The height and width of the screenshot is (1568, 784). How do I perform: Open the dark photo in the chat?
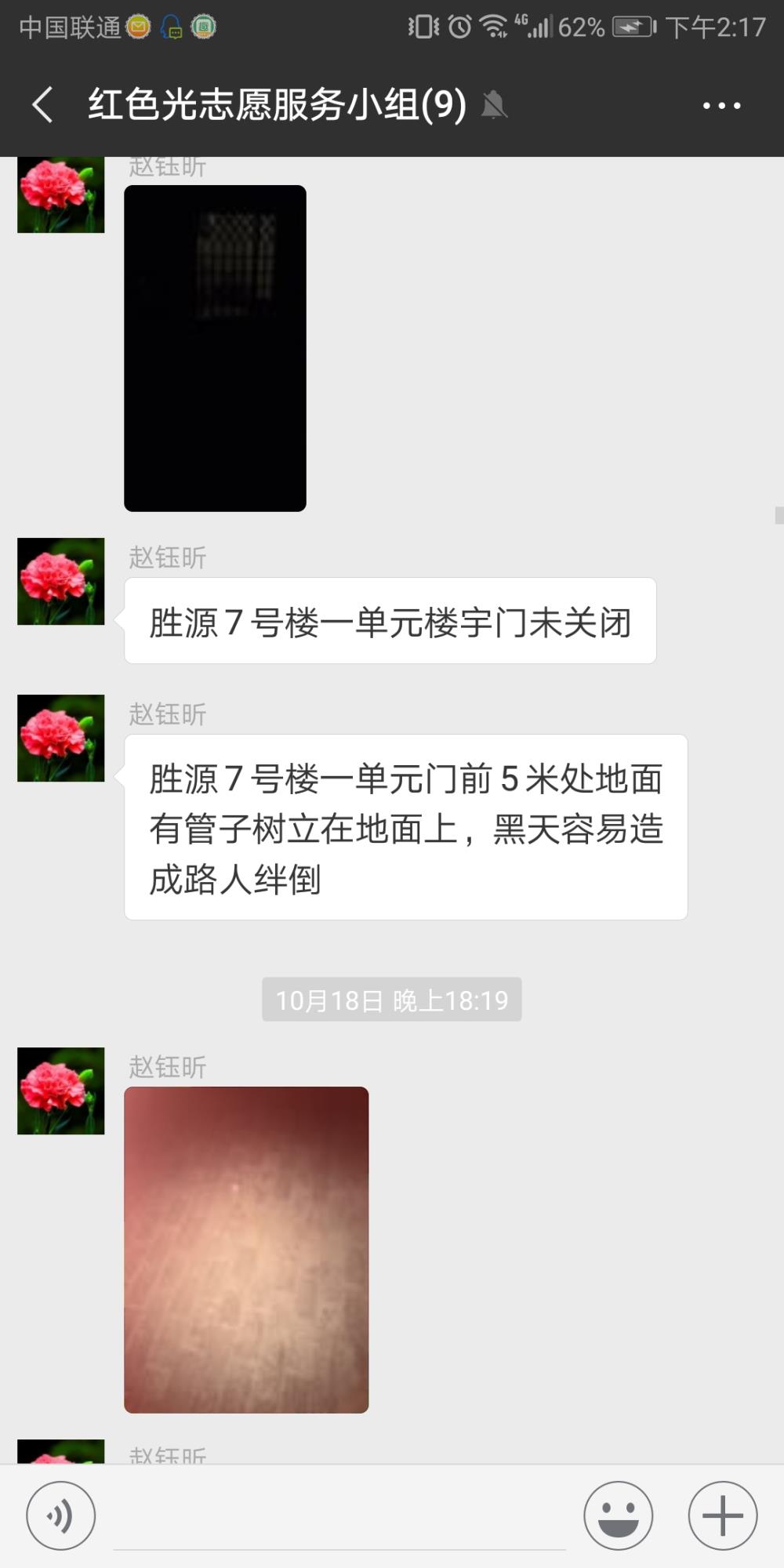[215, 348]
